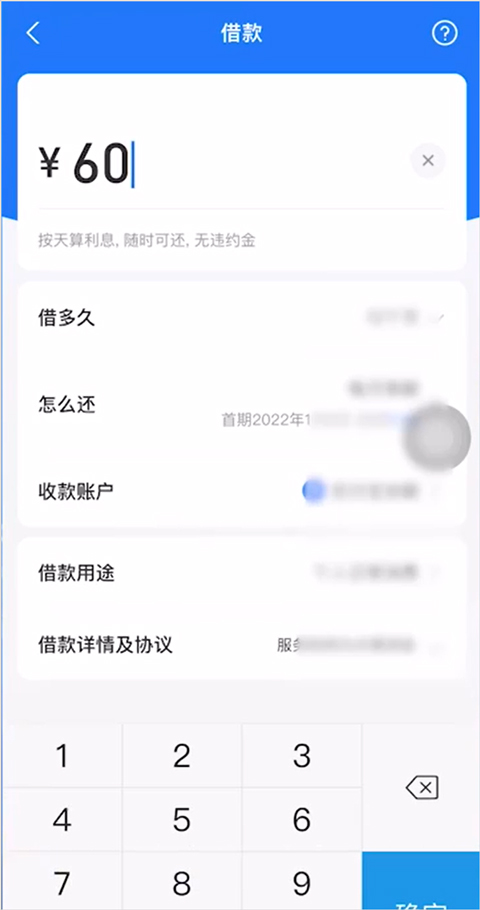Go back from the 借款 page

[33, 34]
